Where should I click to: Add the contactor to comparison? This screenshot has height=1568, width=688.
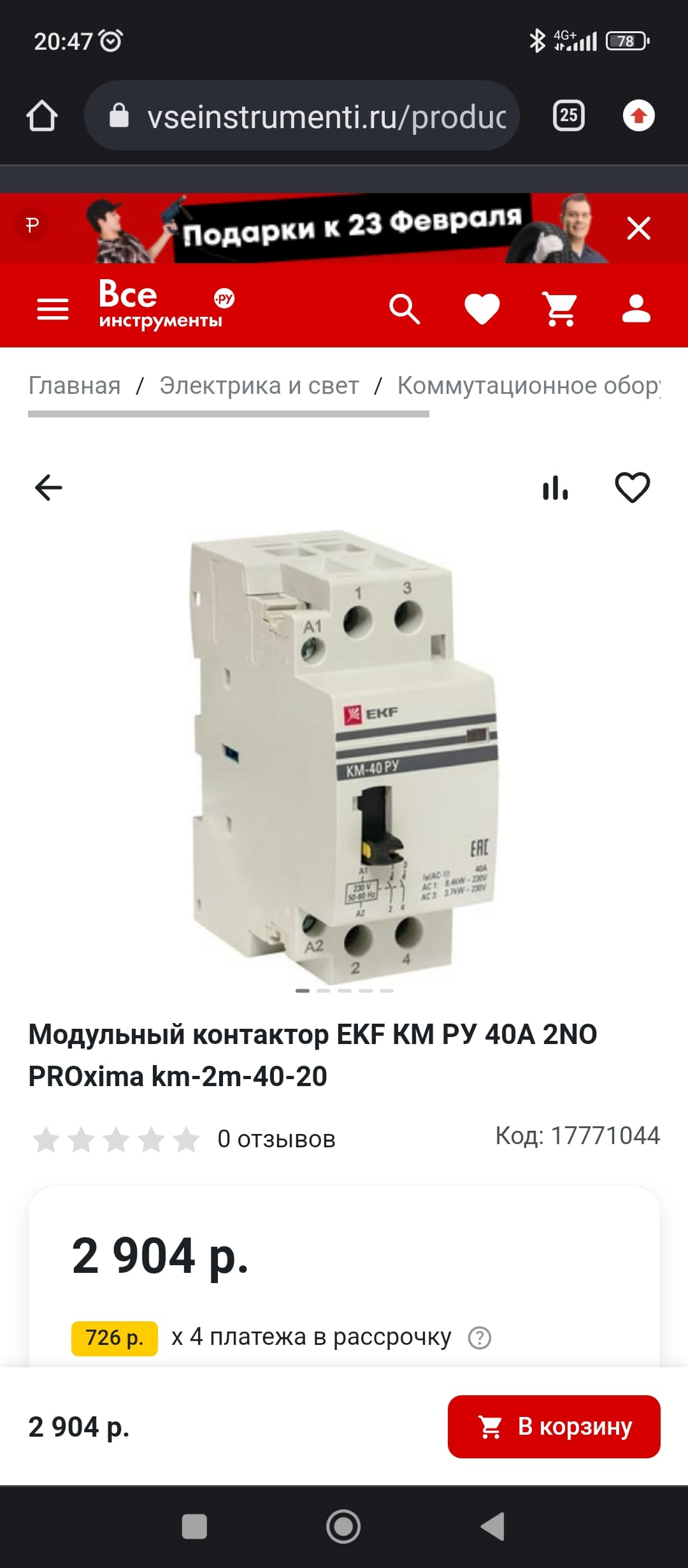point(555,488)
